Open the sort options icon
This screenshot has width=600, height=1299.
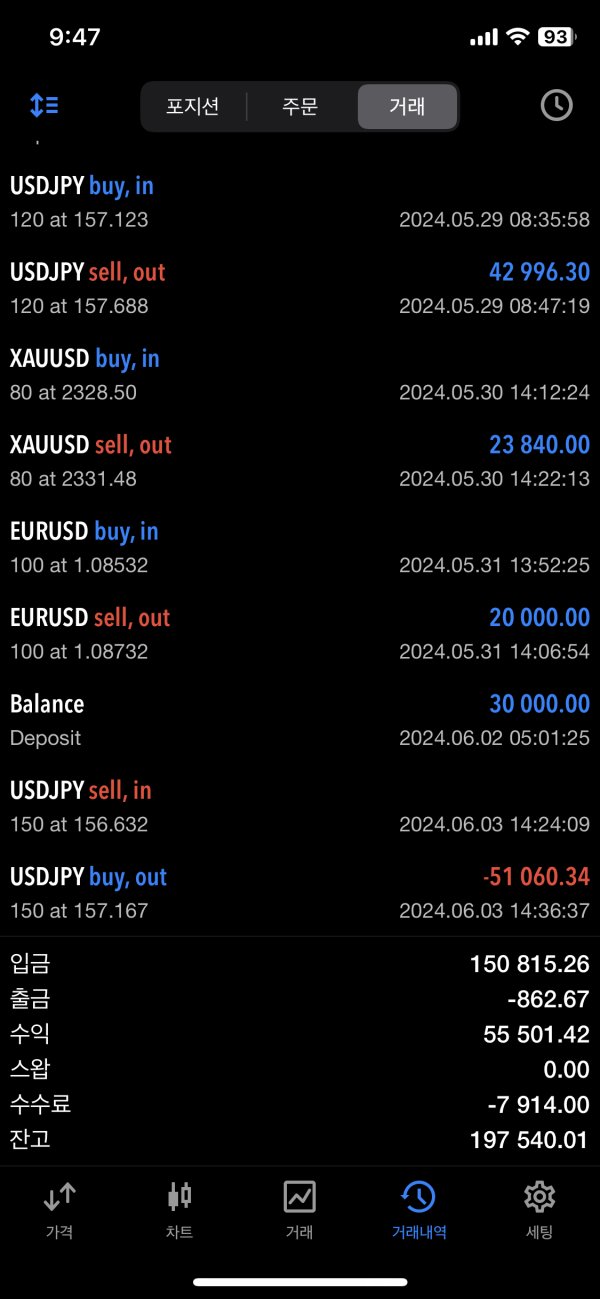[x=44, y=105]
